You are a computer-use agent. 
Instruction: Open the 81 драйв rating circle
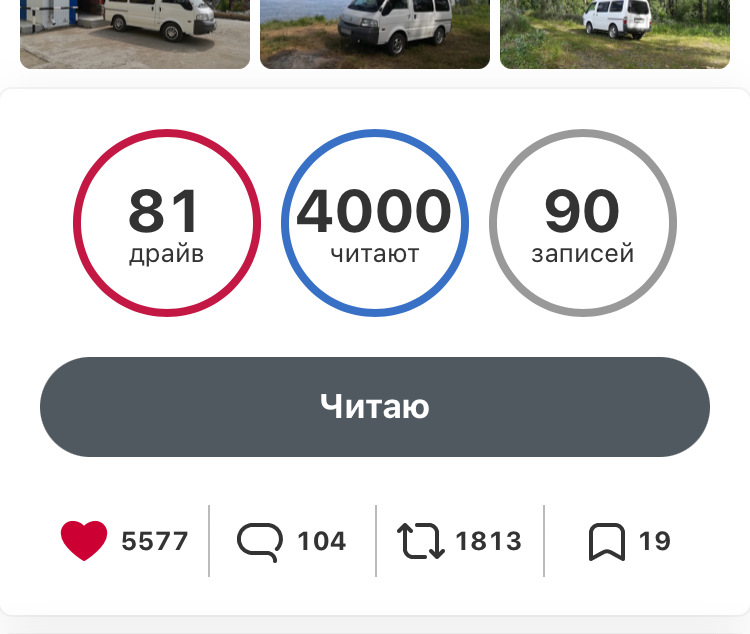(166, 222)
